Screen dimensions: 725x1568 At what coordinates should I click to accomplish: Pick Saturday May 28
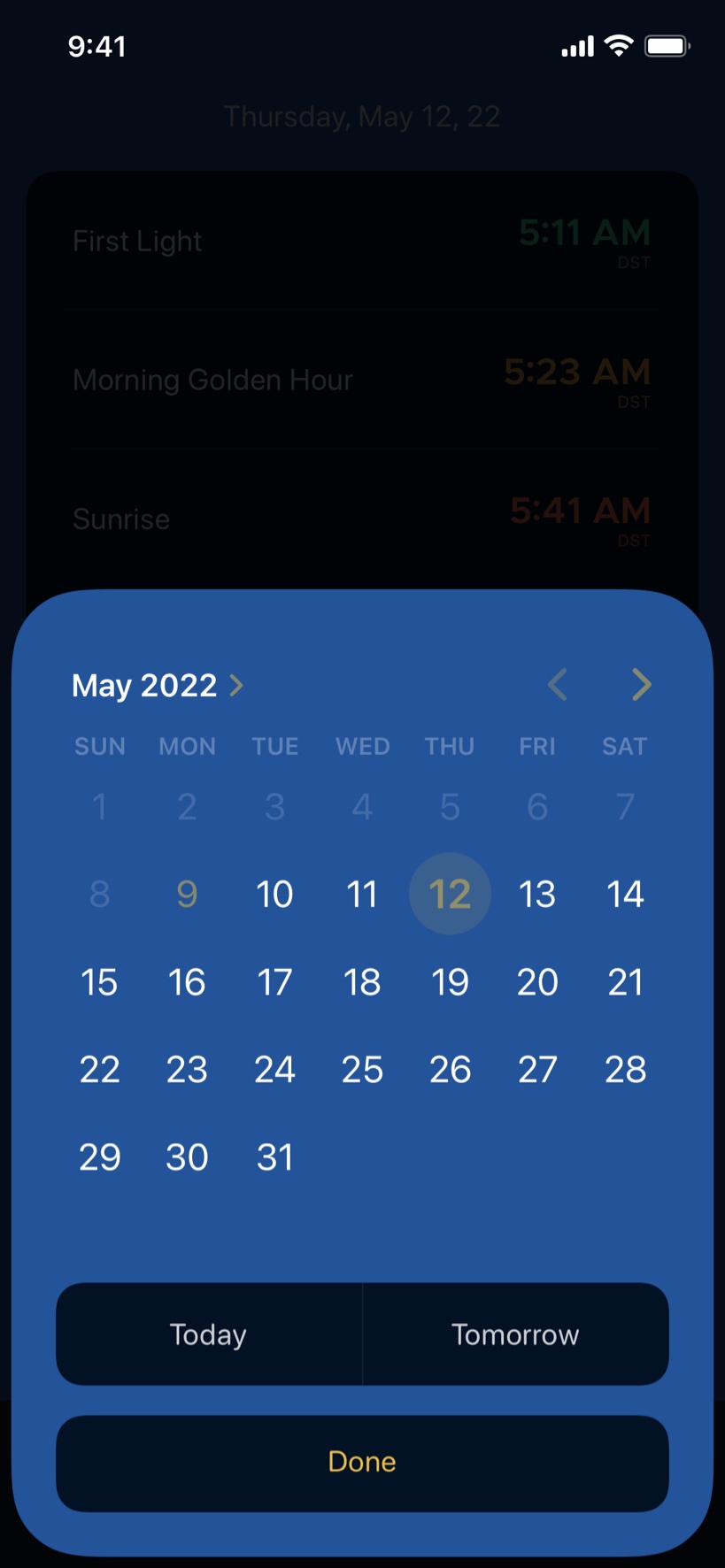[625, 1069]
